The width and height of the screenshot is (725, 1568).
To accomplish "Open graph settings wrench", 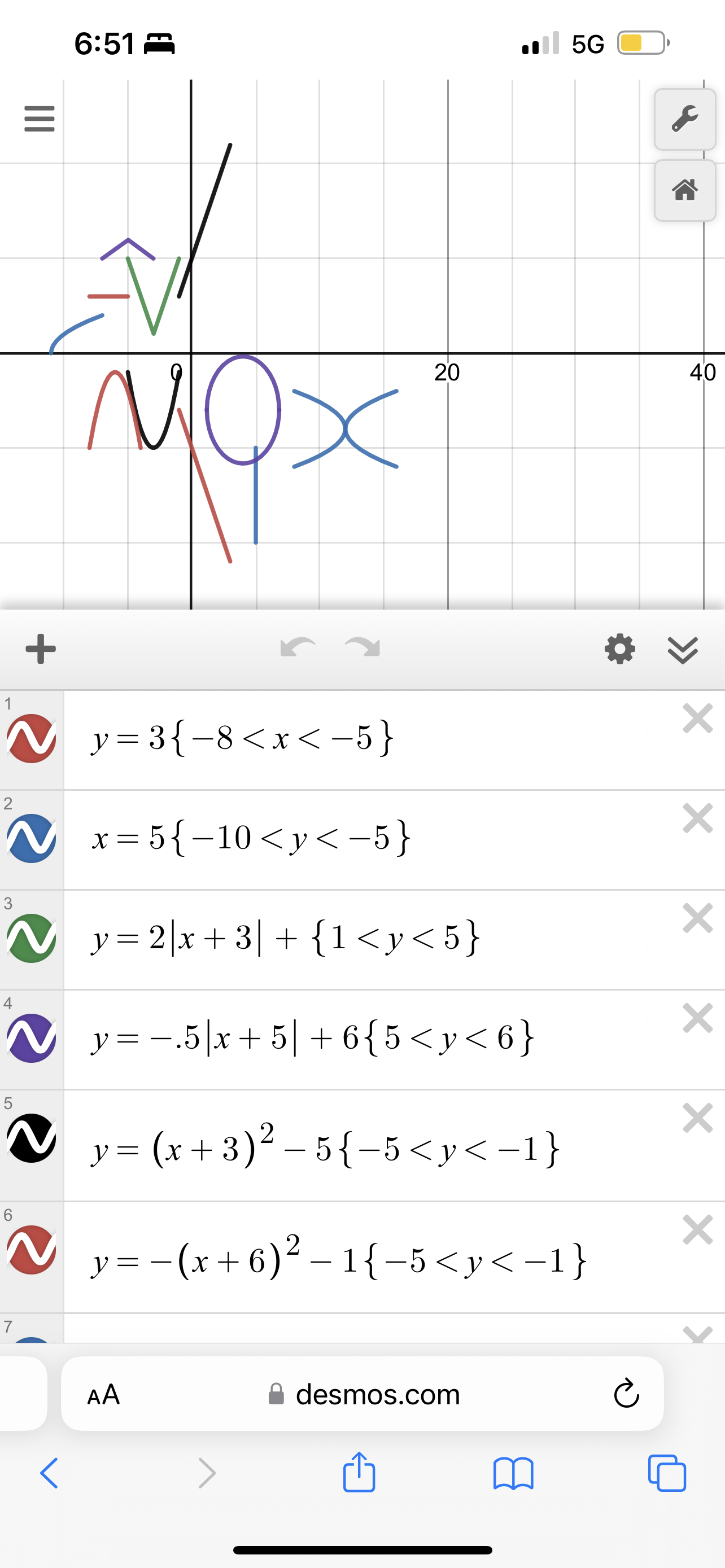I will click(x=685, y=119).
